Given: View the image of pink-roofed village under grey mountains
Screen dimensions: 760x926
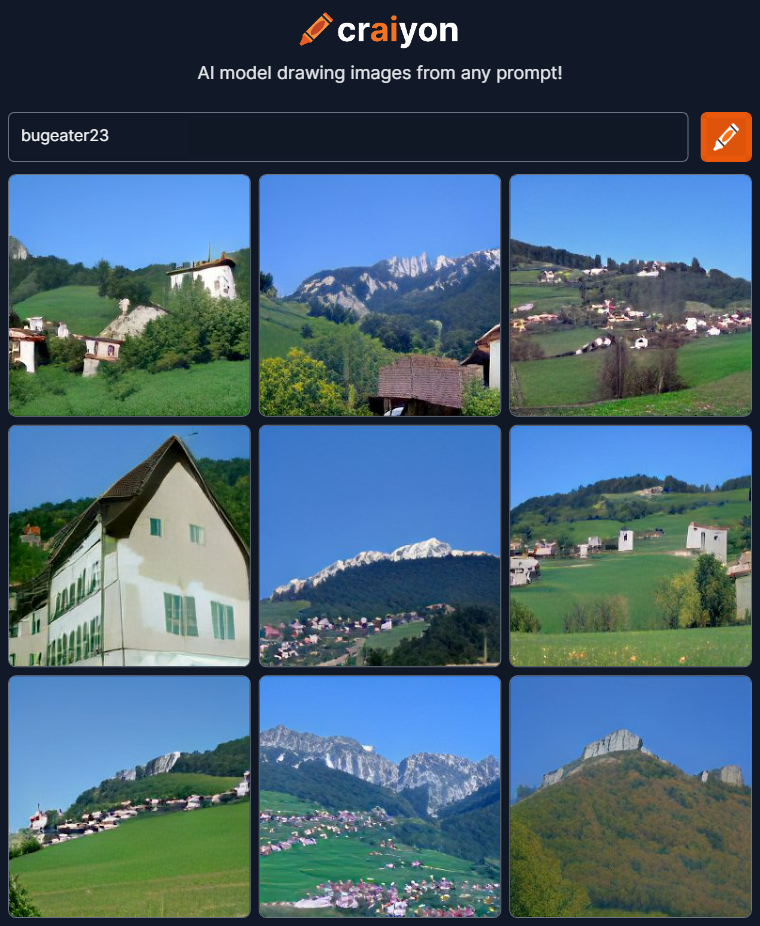Looking at the screenshot, I should (x=380, y=797).
